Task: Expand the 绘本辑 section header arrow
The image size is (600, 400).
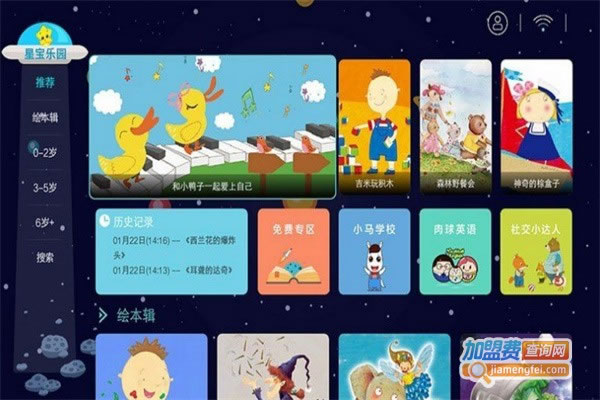Action: tap(103, 315)
